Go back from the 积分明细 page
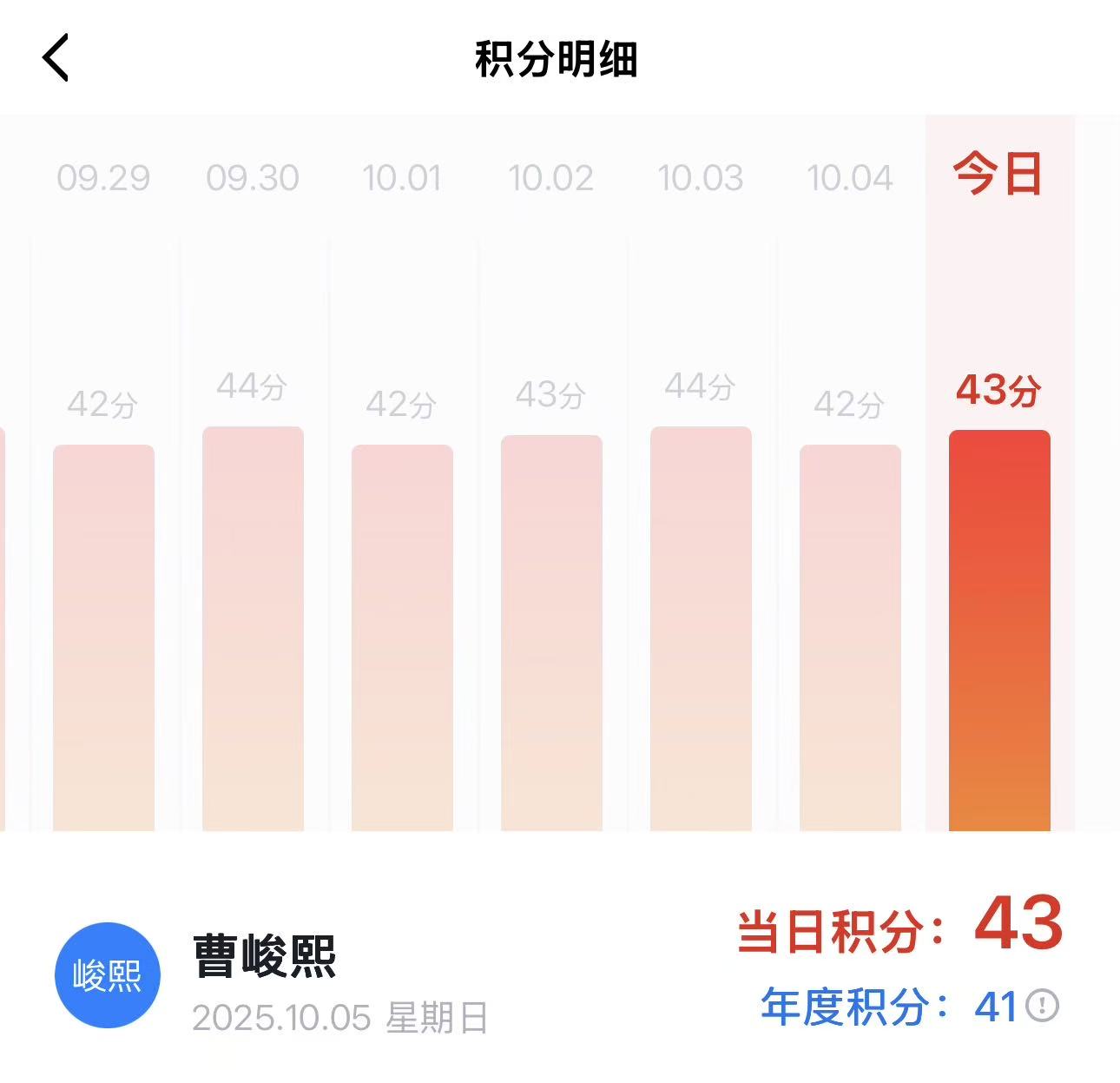This screenshot has height=1083, width=1120. (56, 59)
